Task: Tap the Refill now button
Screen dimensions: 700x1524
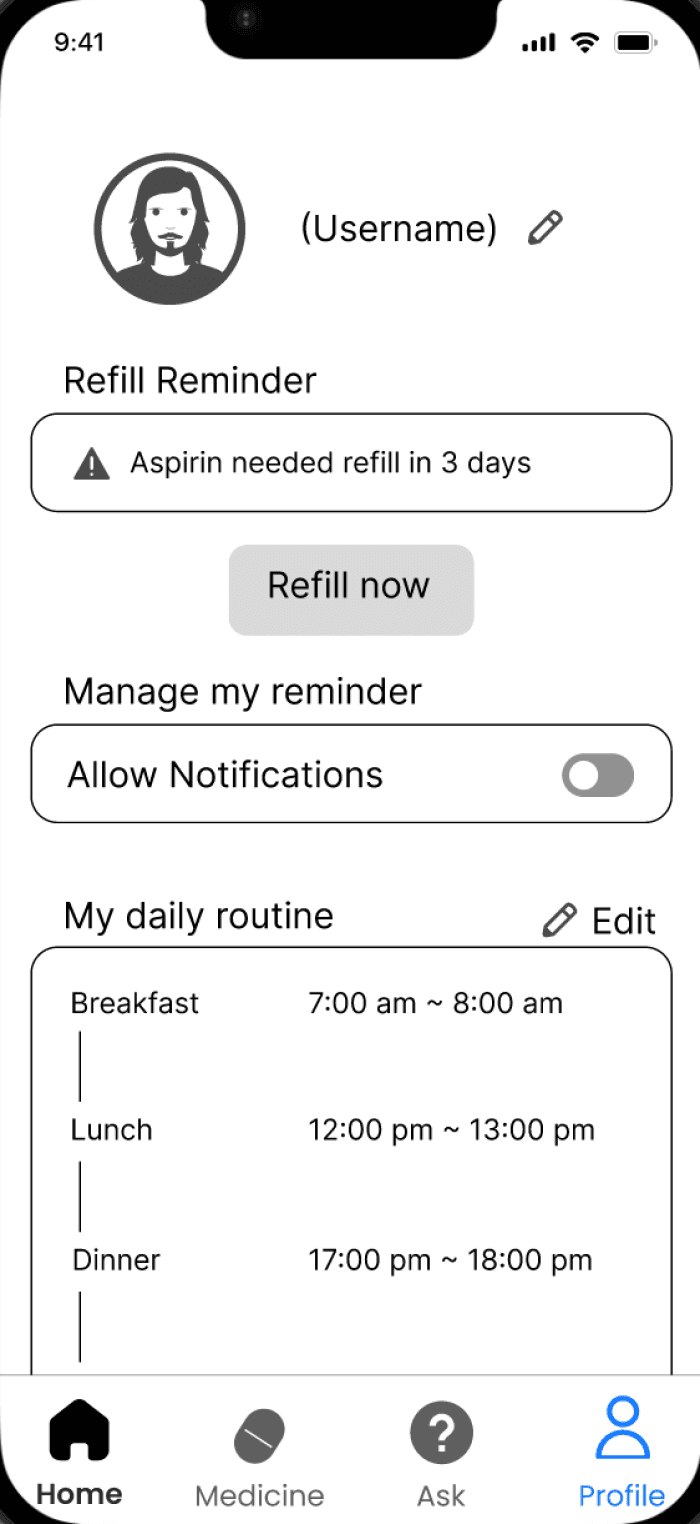Action: [x=351, y=590]
